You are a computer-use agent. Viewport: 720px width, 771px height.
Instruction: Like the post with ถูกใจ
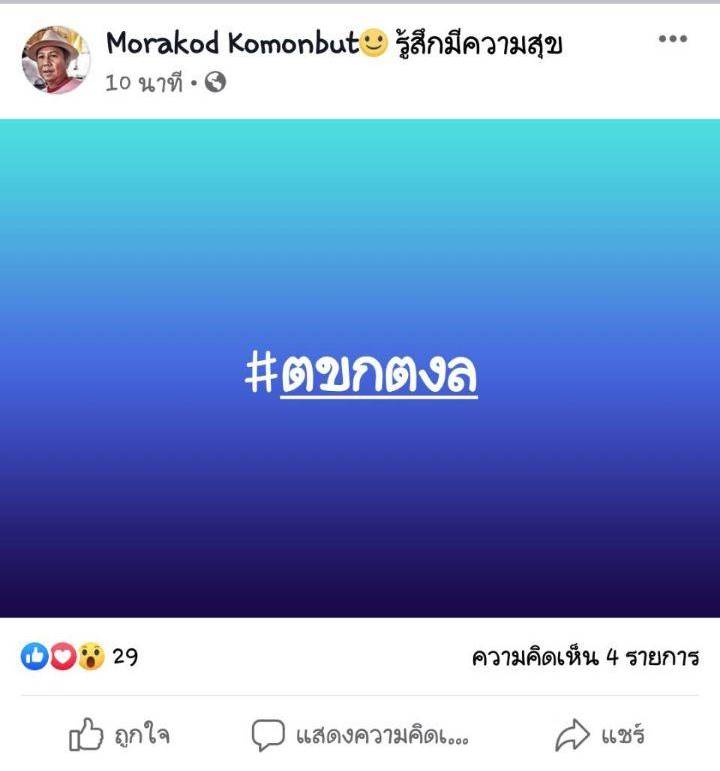tap(119, 737)
